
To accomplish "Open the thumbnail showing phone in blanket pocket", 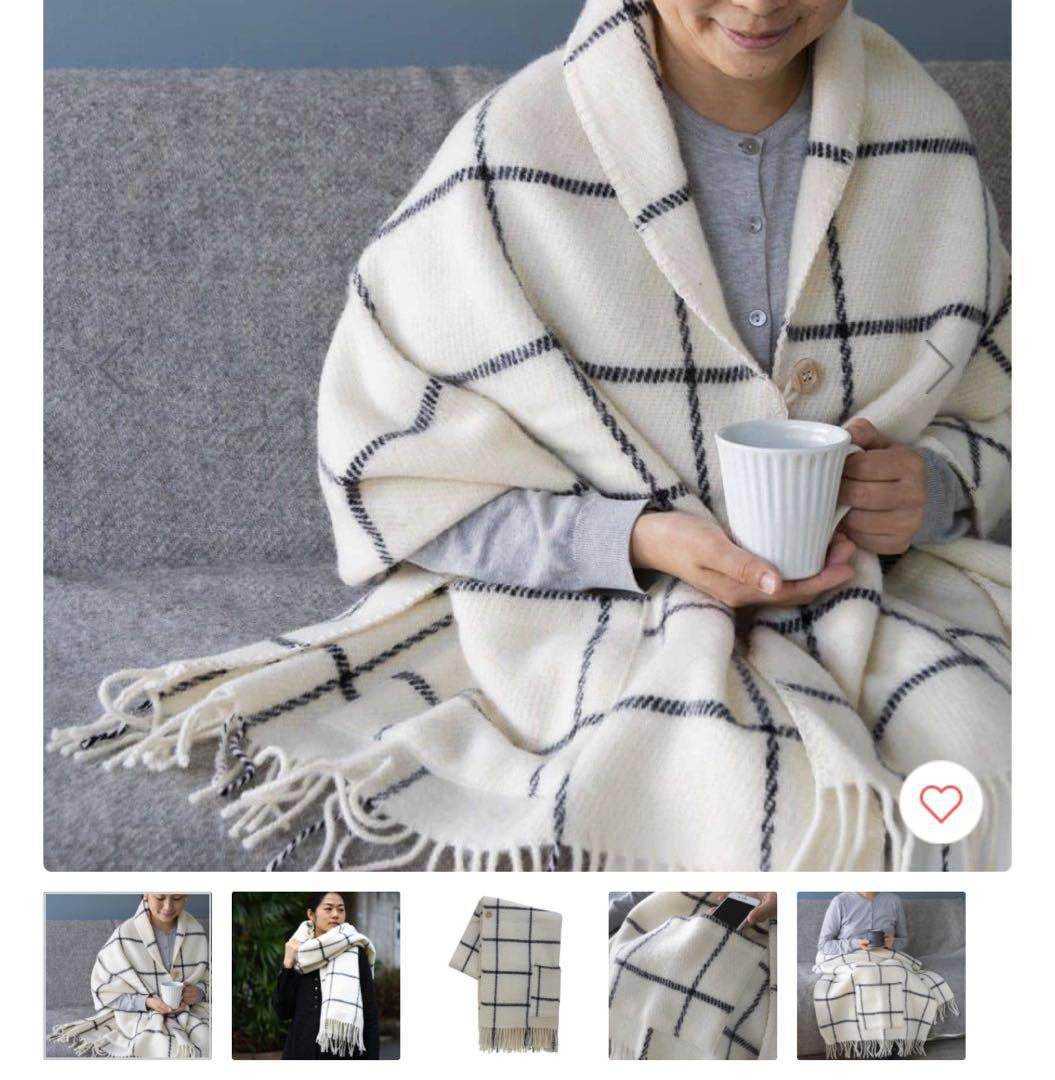I will (x=692, y=975).
